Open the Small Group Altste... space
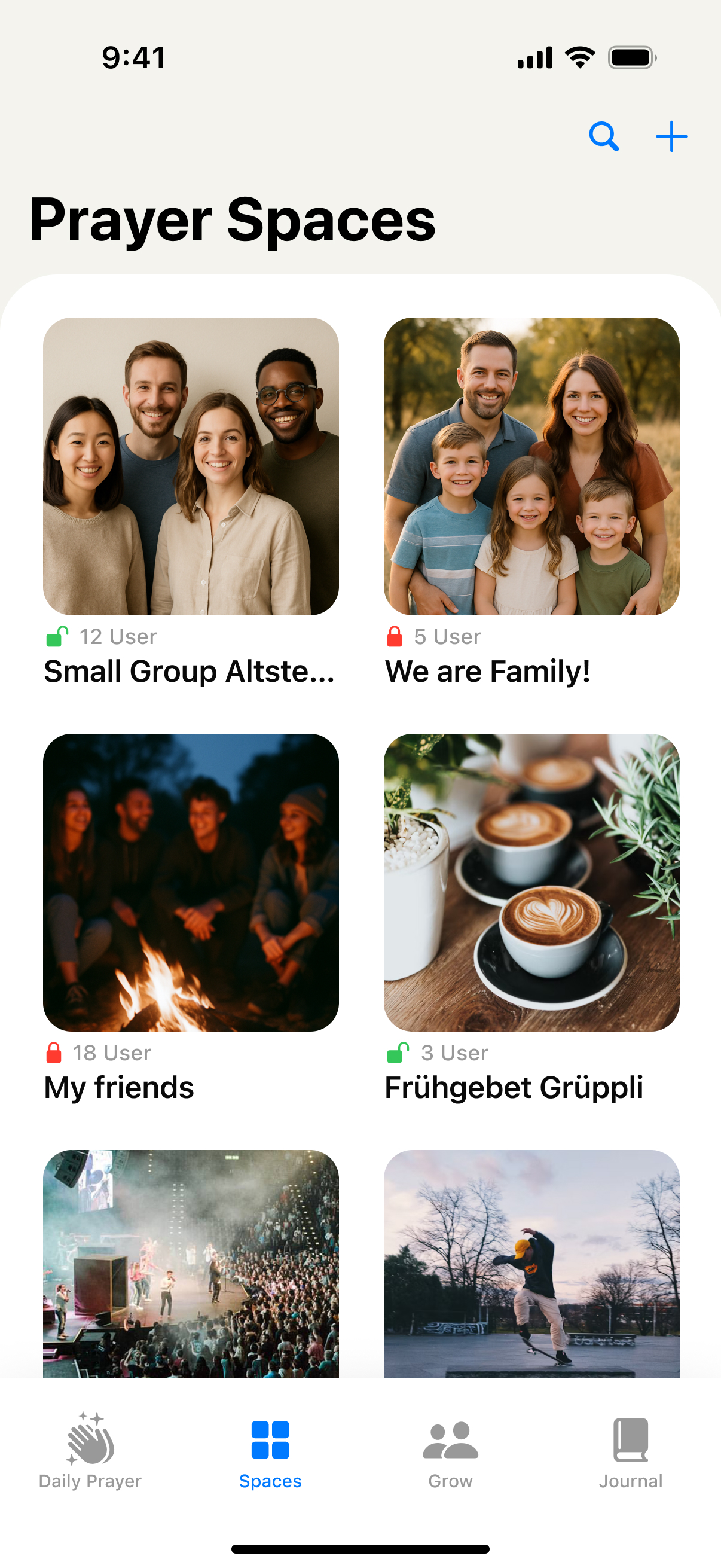 click(191, 466)
